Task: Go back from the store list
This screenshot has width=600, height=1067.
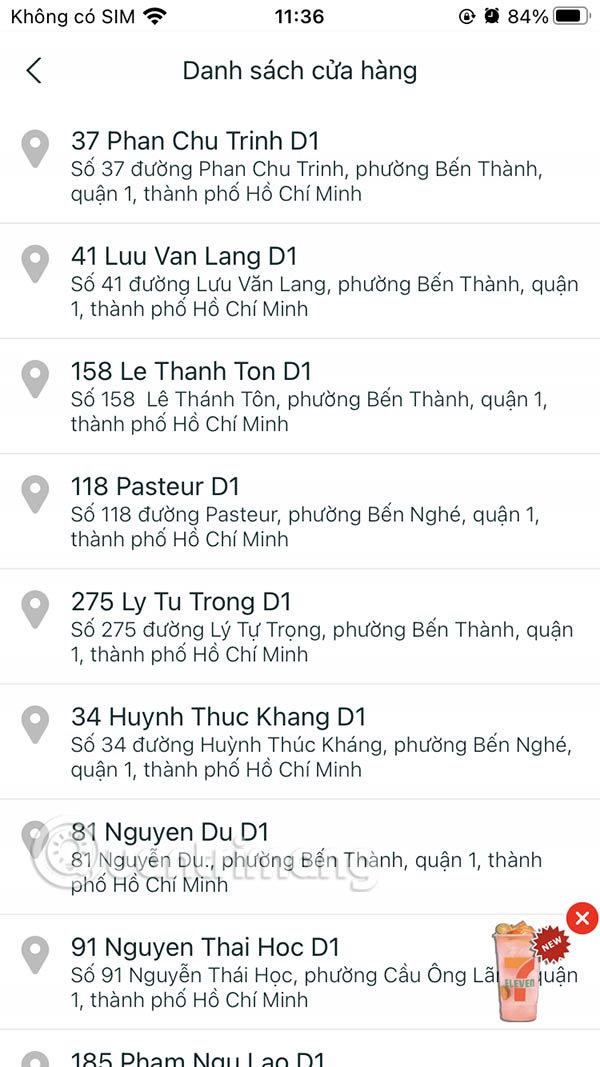Action: (x=34, y=71)
